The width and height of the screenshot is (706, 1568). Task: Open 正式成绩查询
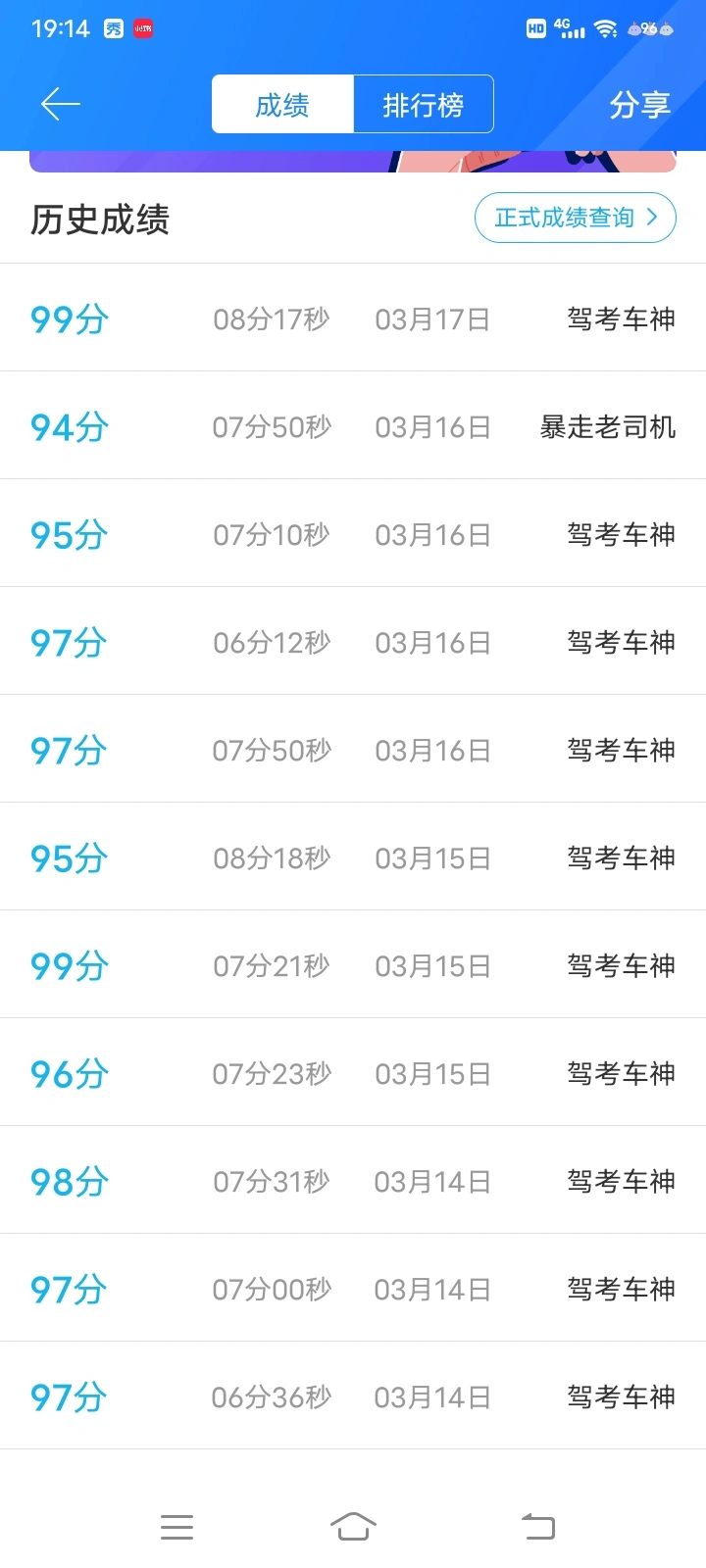tap(576, 218)
